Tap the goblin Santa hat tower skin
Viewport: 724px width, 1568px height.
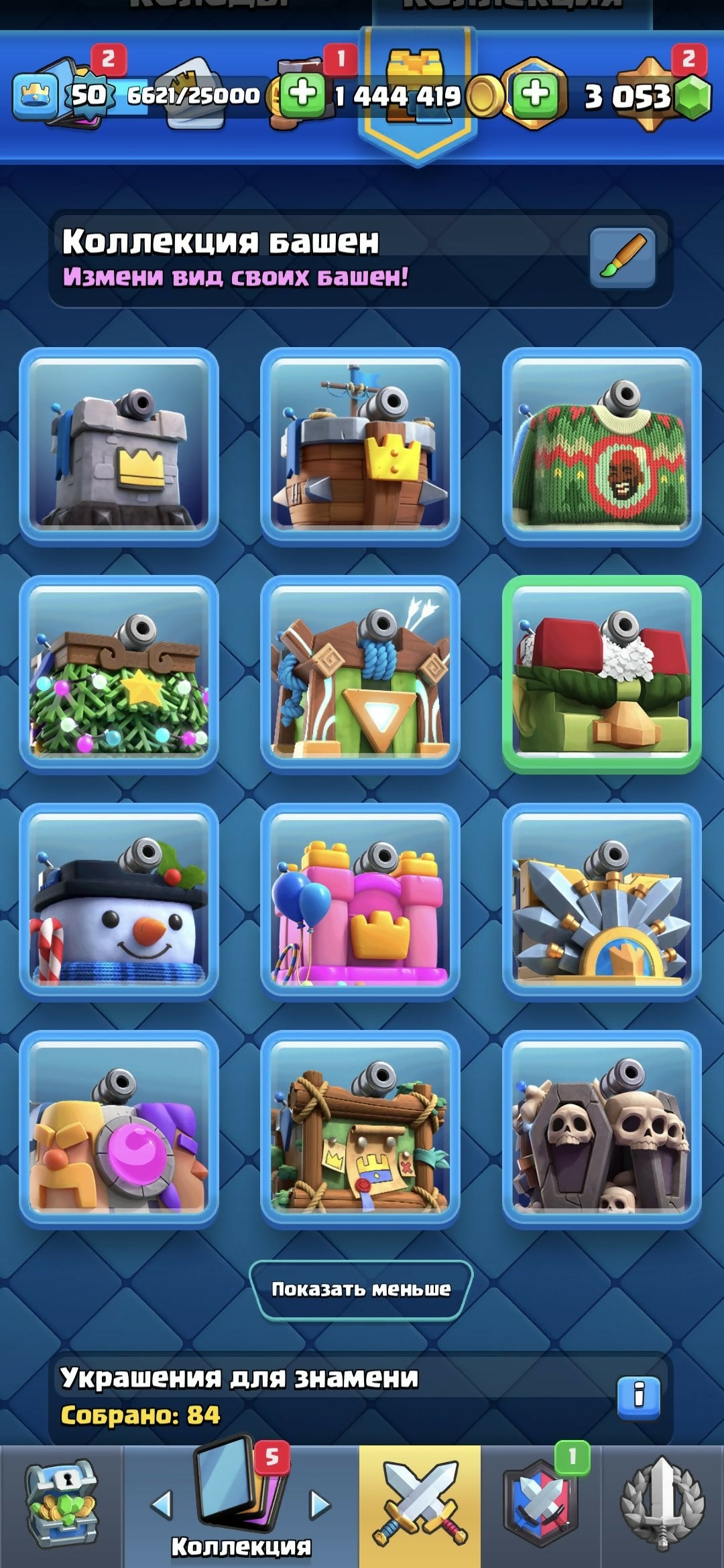point(601,673)
